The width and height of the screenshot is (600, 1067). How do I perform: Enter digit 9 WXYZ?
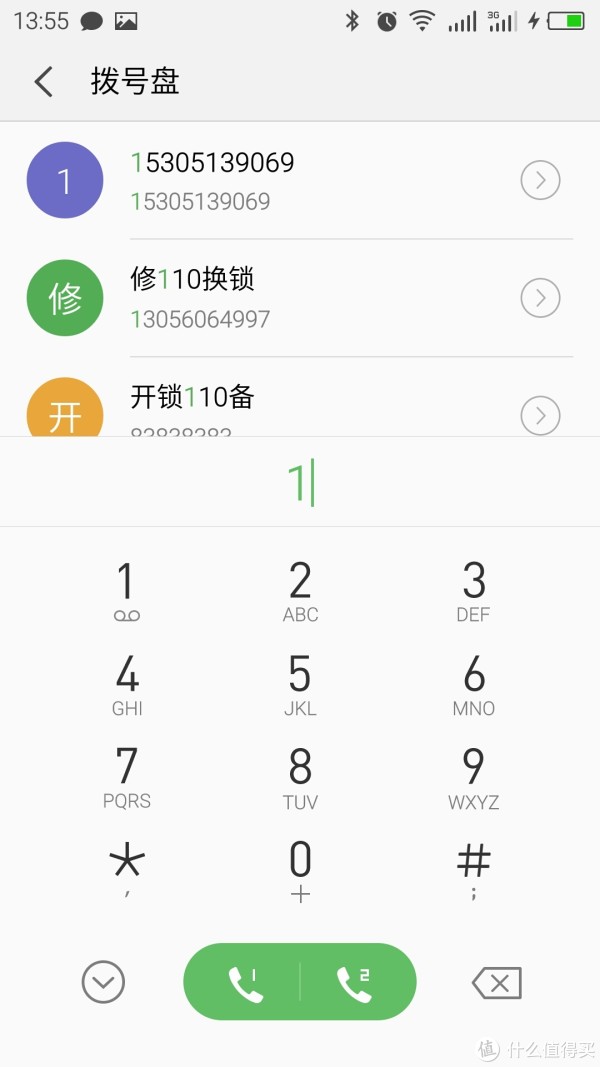click(473, 777)
